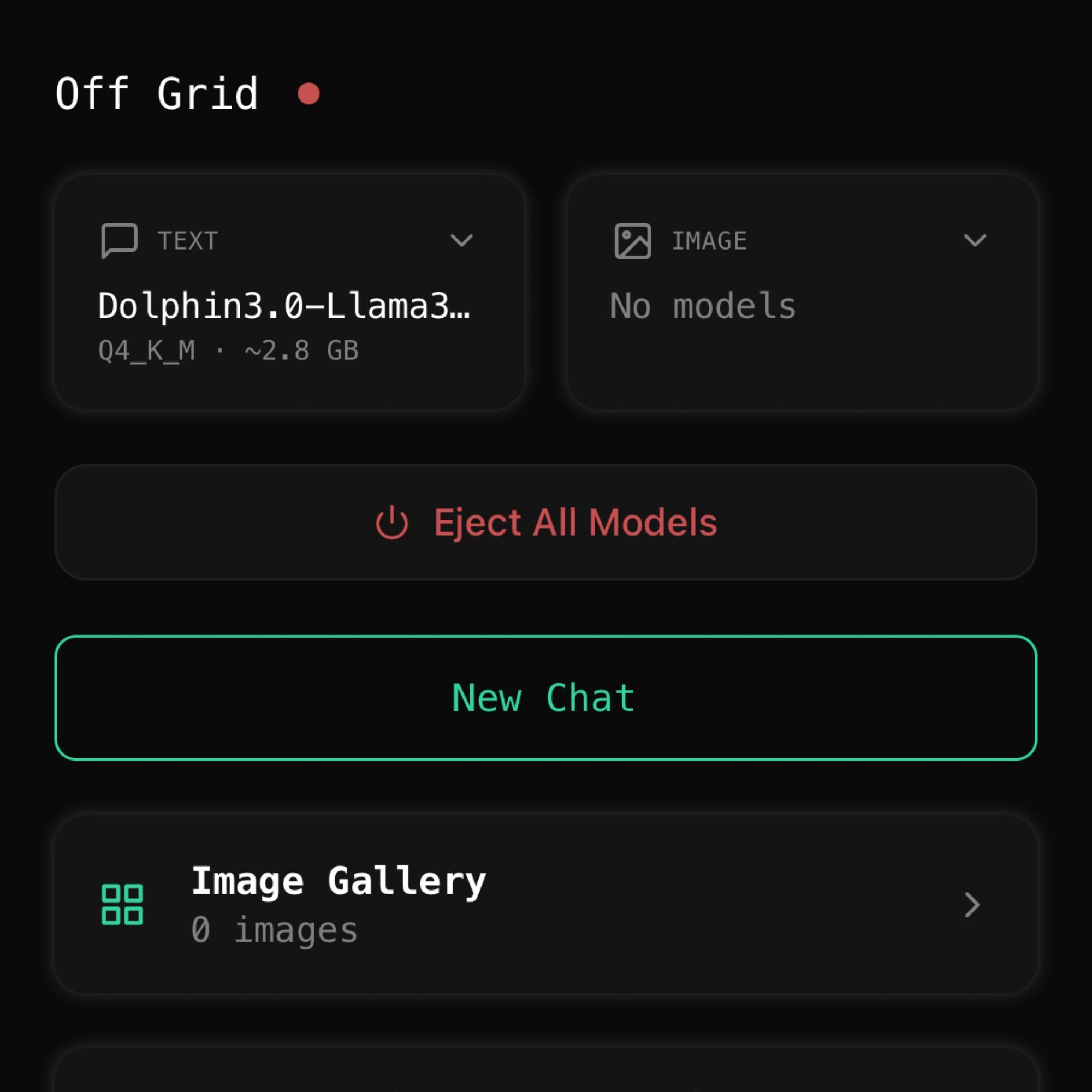1092x1092 pixels.
Task: Start a New Chat
Action: [546, 698]
